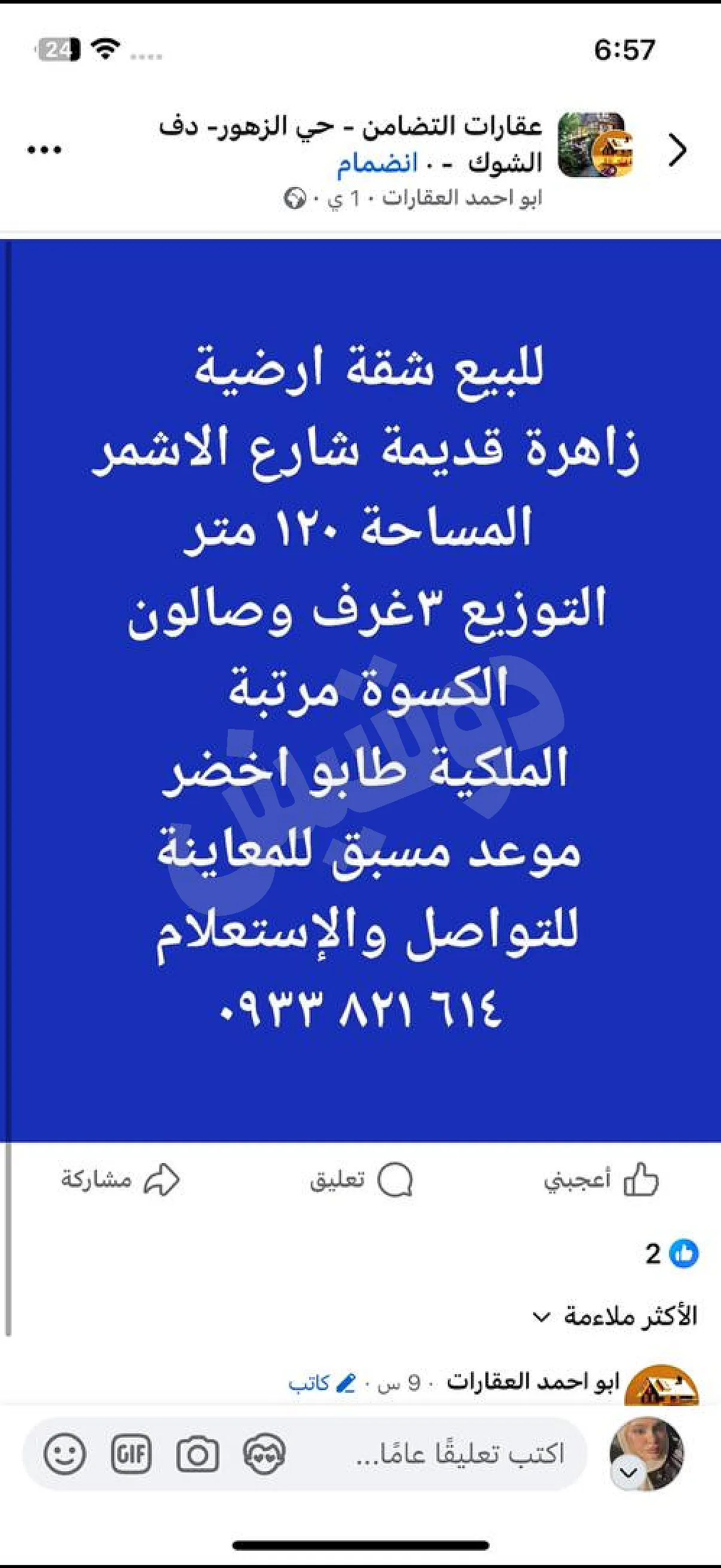Open commenter ابو احمد العقارات profile
The height and width of the screenshot is (1568, 721).
click(533, 1383)
